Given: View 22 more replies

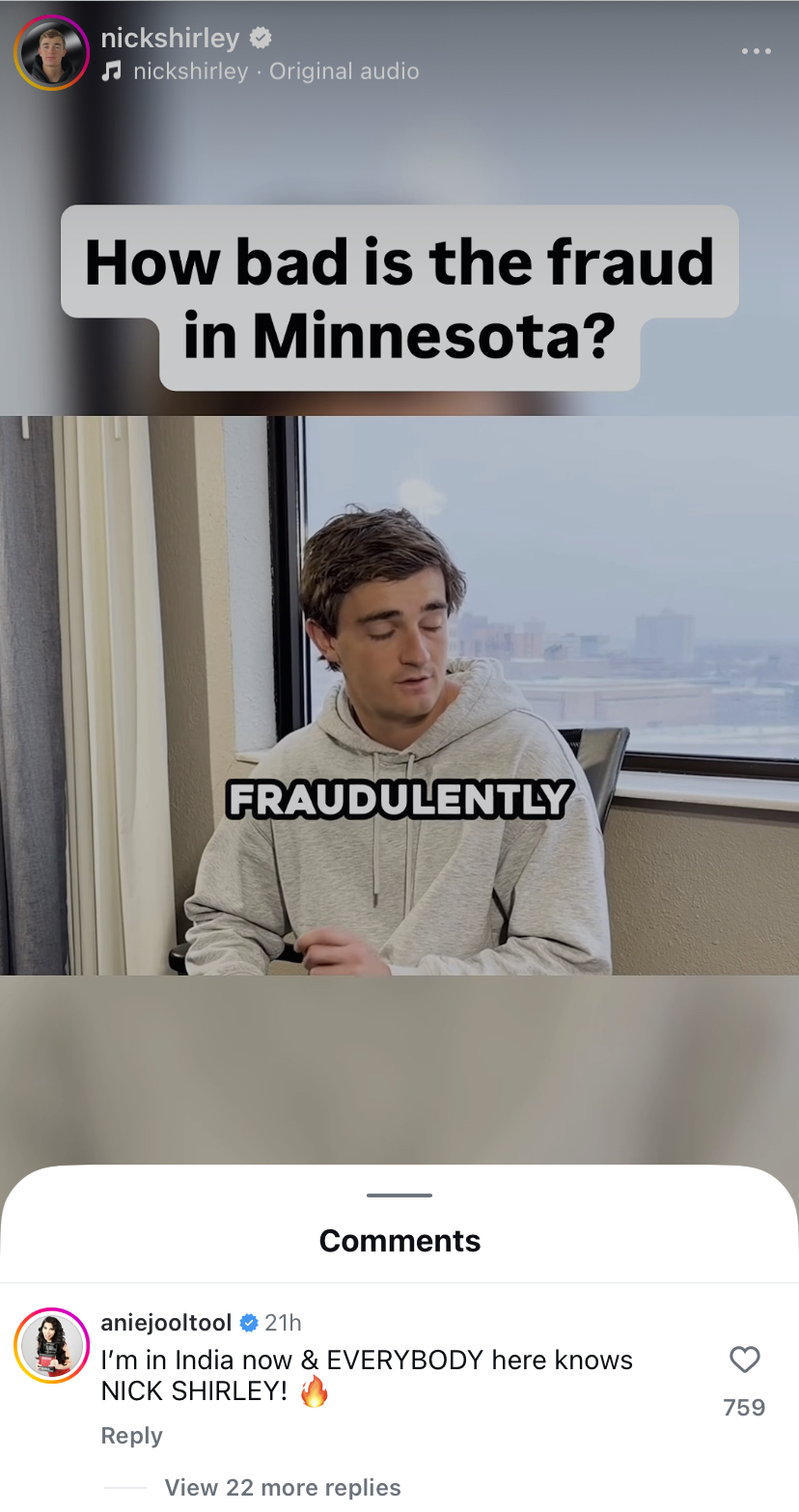Looking at the screenshot, I should [282, 1487].
